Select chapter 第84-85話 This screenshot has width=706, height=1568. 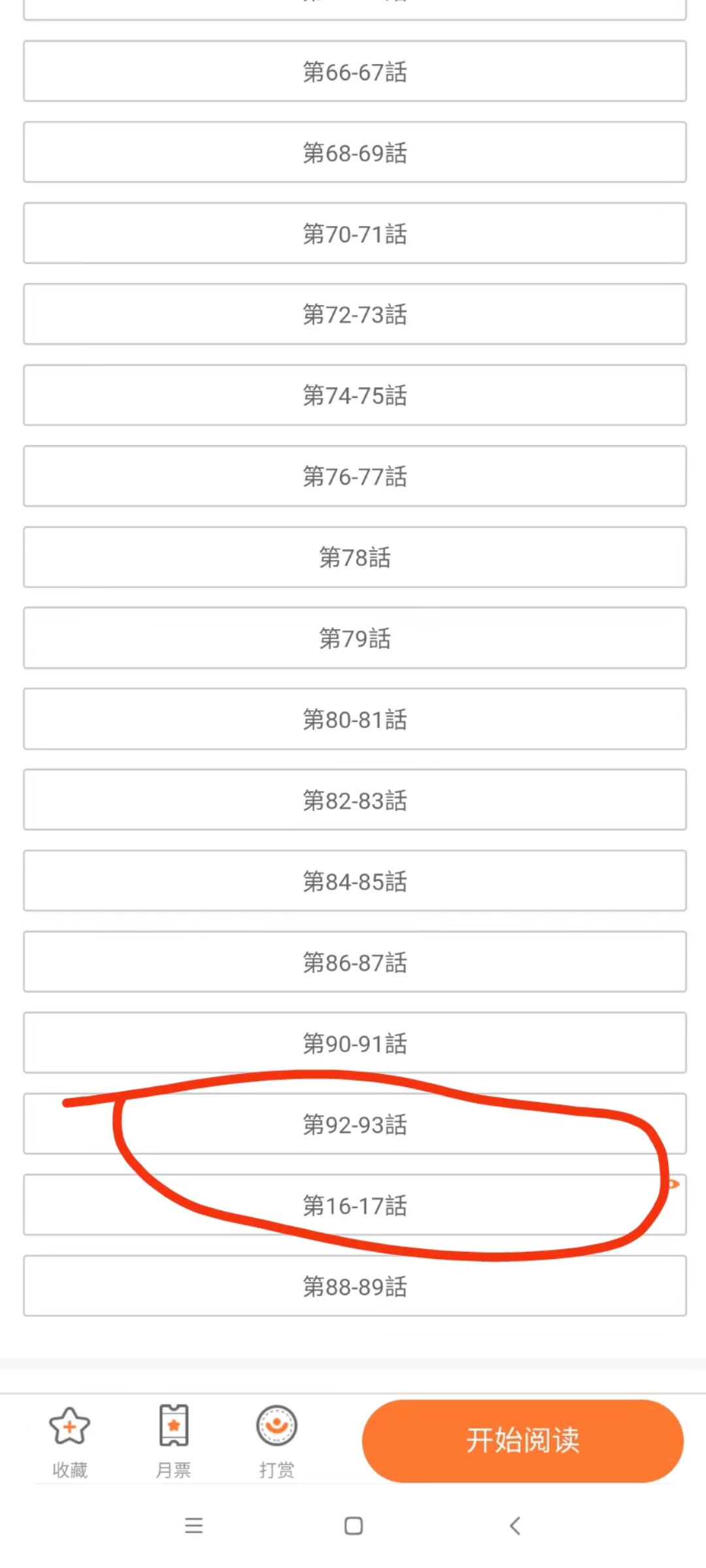(354, 881)
